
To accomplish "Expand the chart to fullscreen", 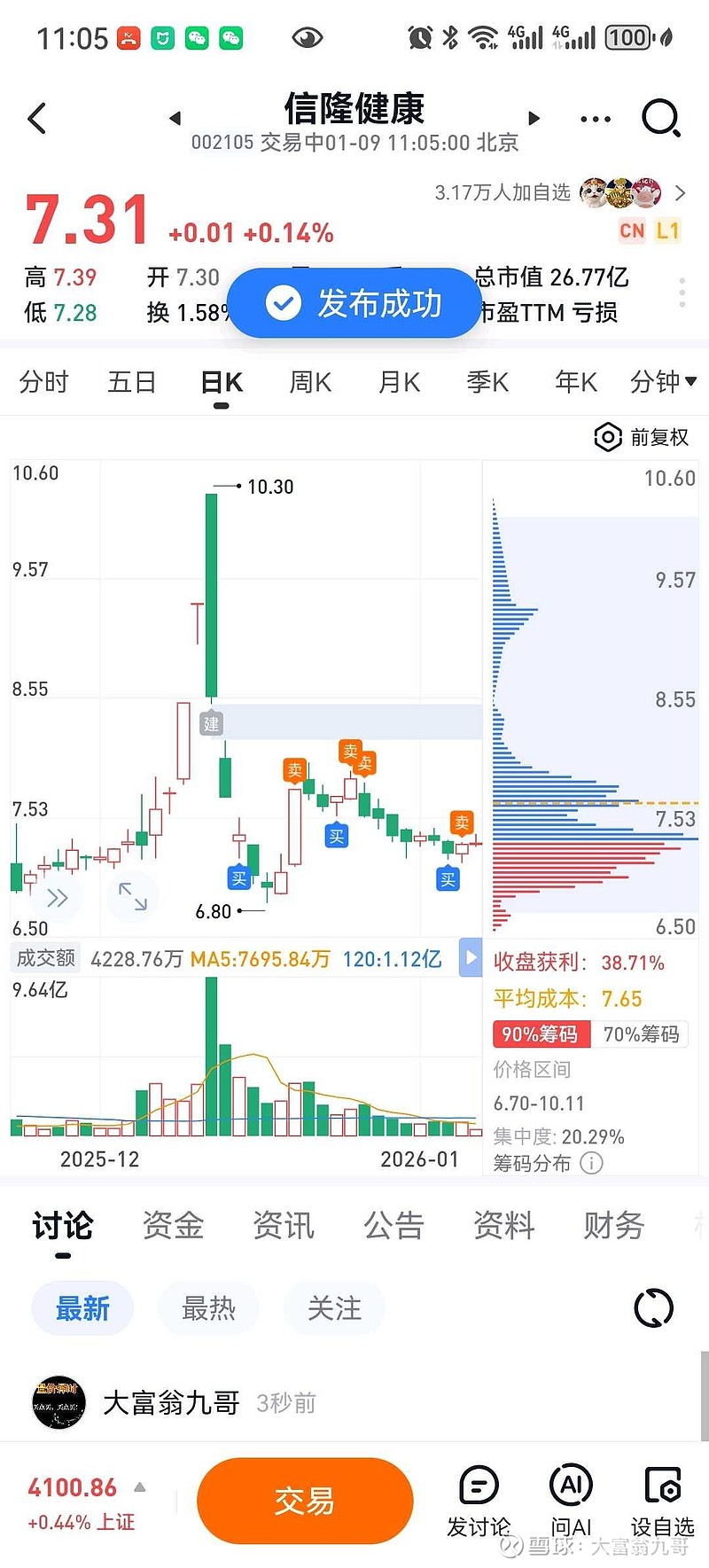I will (x=133, y=896).
